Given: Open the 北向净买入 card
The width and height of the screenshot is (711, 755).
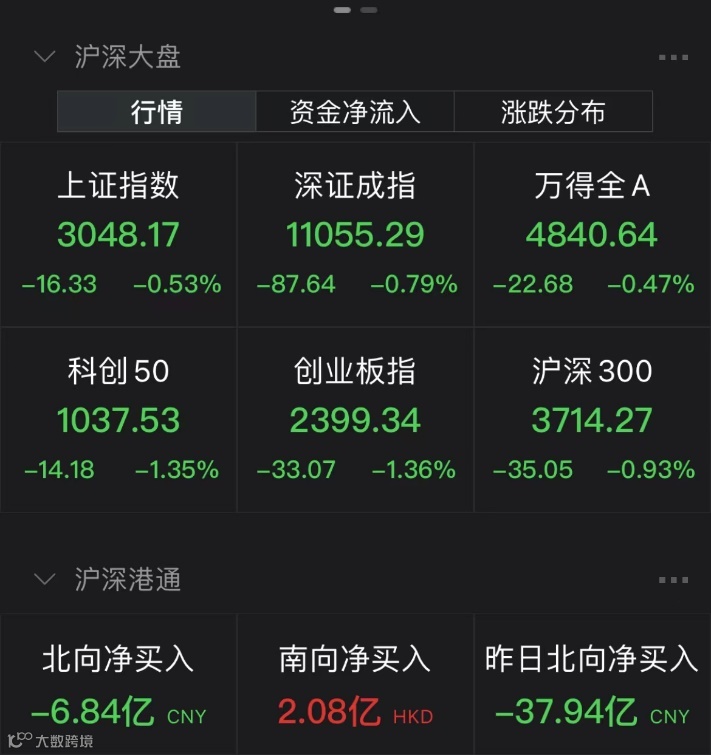Looking at the screenshot, I should [x=119, y=685].
